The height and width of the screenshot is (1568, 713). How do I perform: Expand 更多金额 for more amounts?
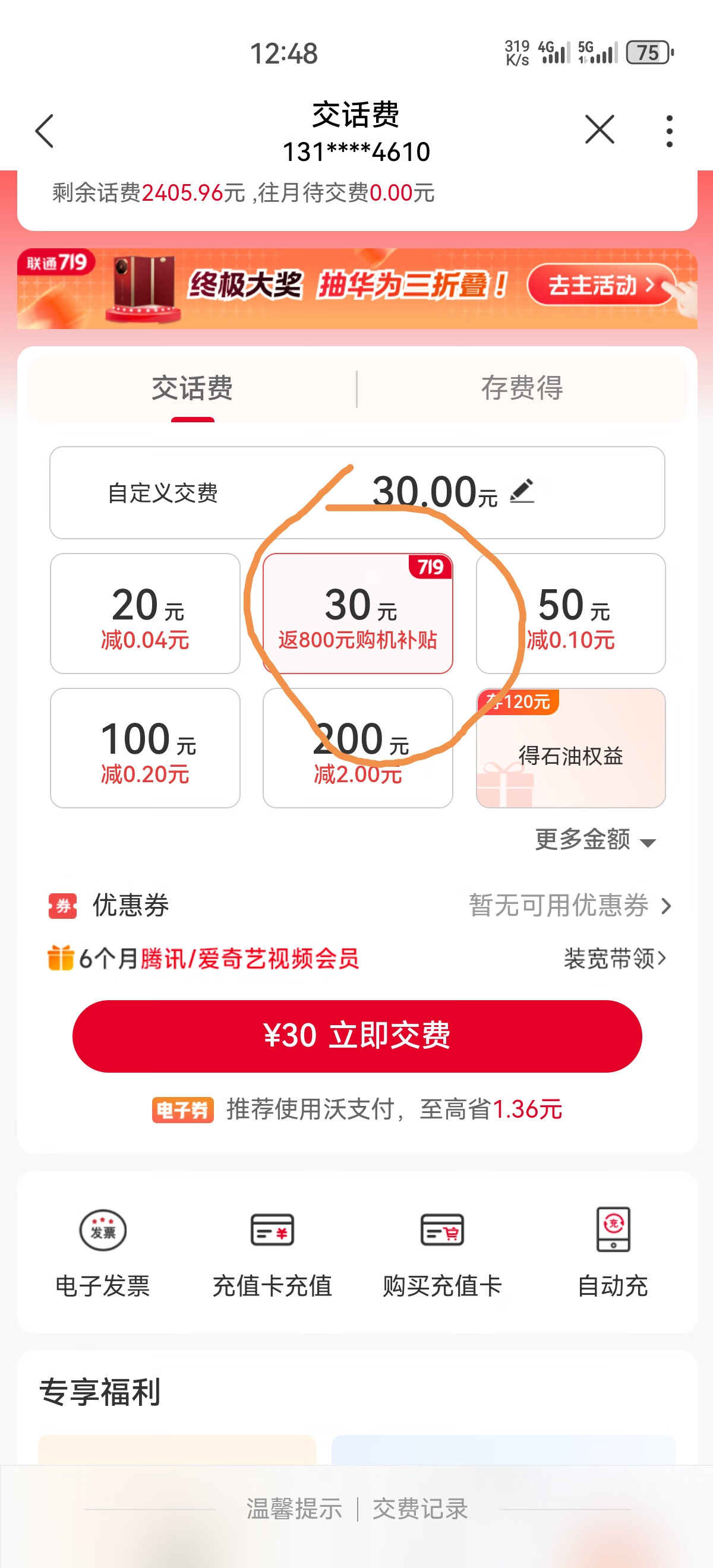[x=595, y=840]
